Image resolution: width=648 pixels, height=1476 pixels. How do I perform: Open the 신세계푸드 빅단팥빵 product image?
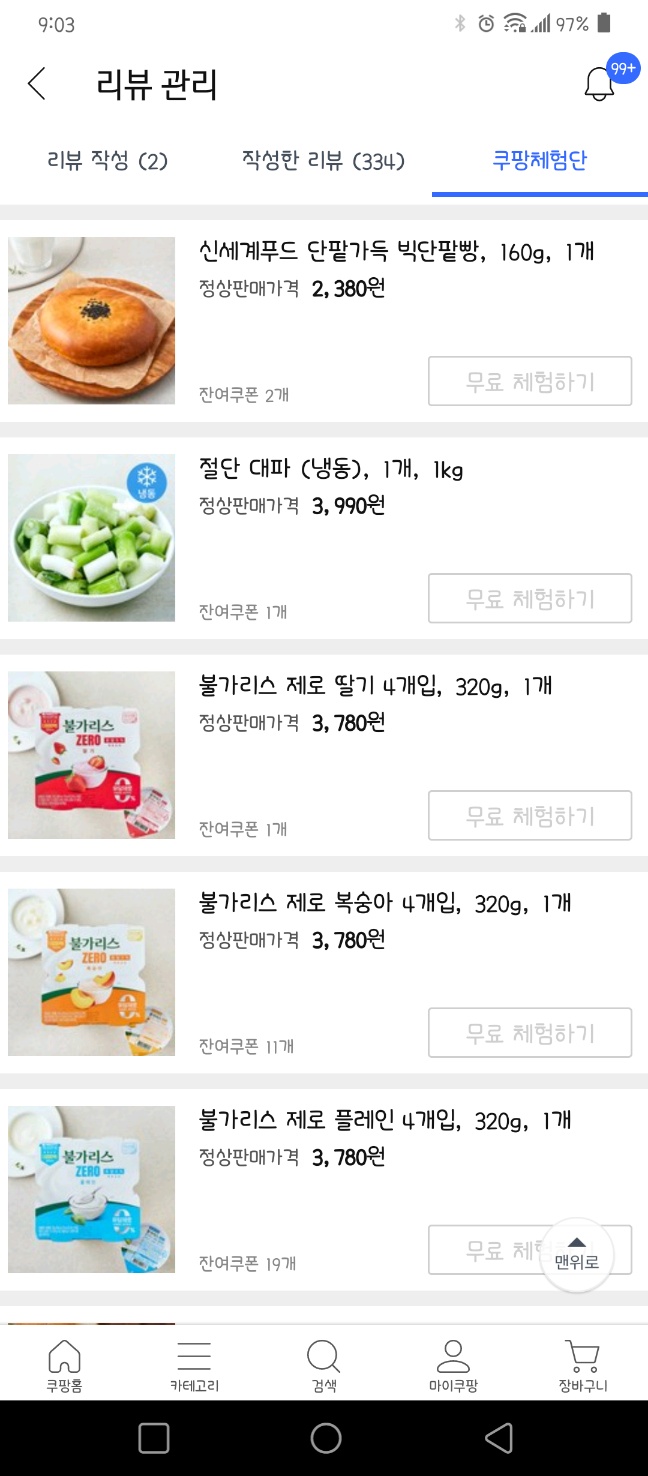click(92, 320)
